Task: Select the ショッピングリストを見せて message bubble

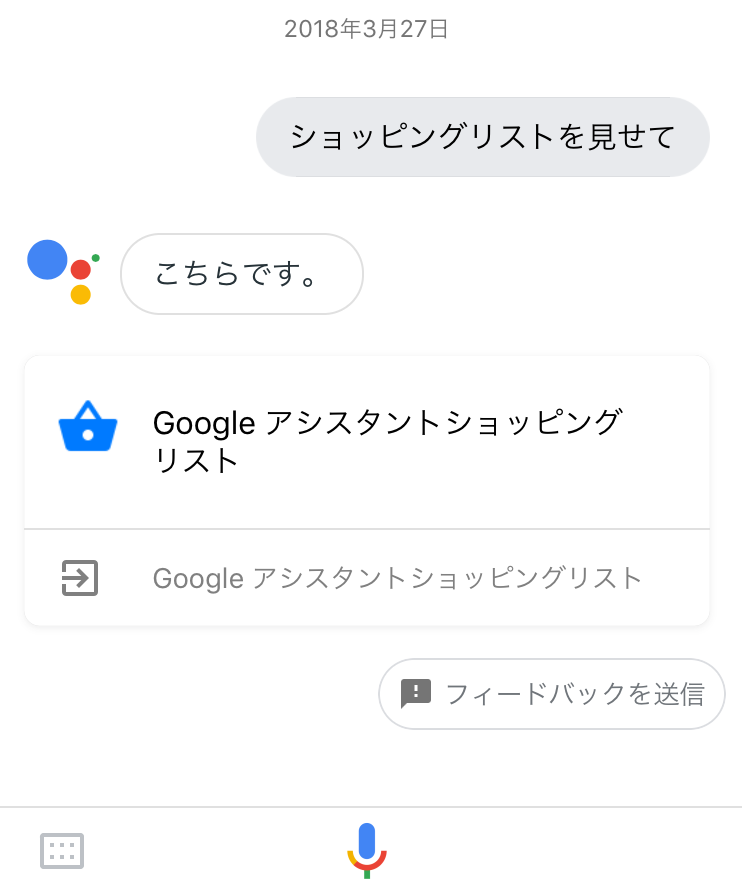Action: click(481, 136)
